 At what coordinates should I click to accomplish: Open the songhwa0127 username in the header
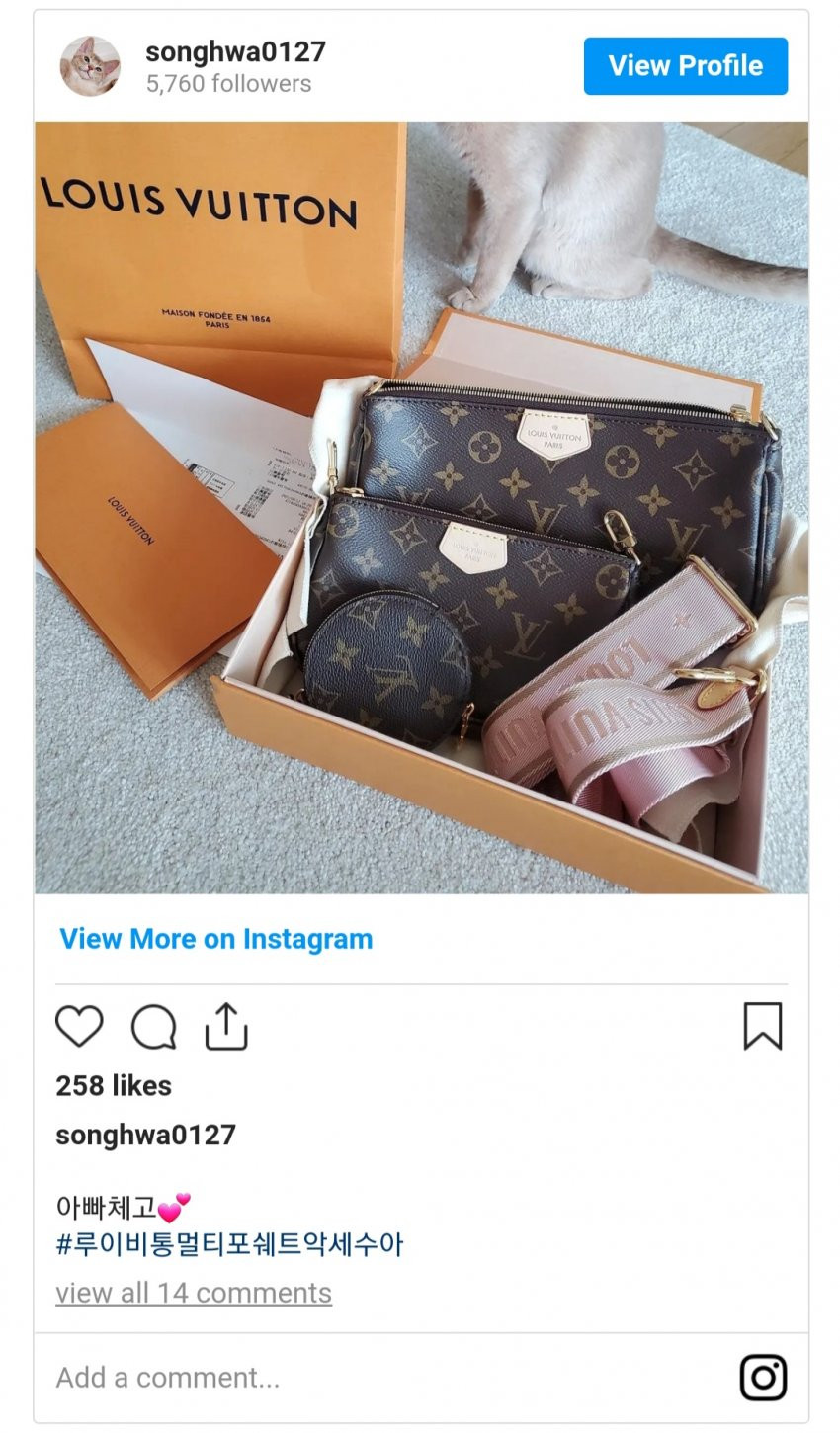(235, 51)
